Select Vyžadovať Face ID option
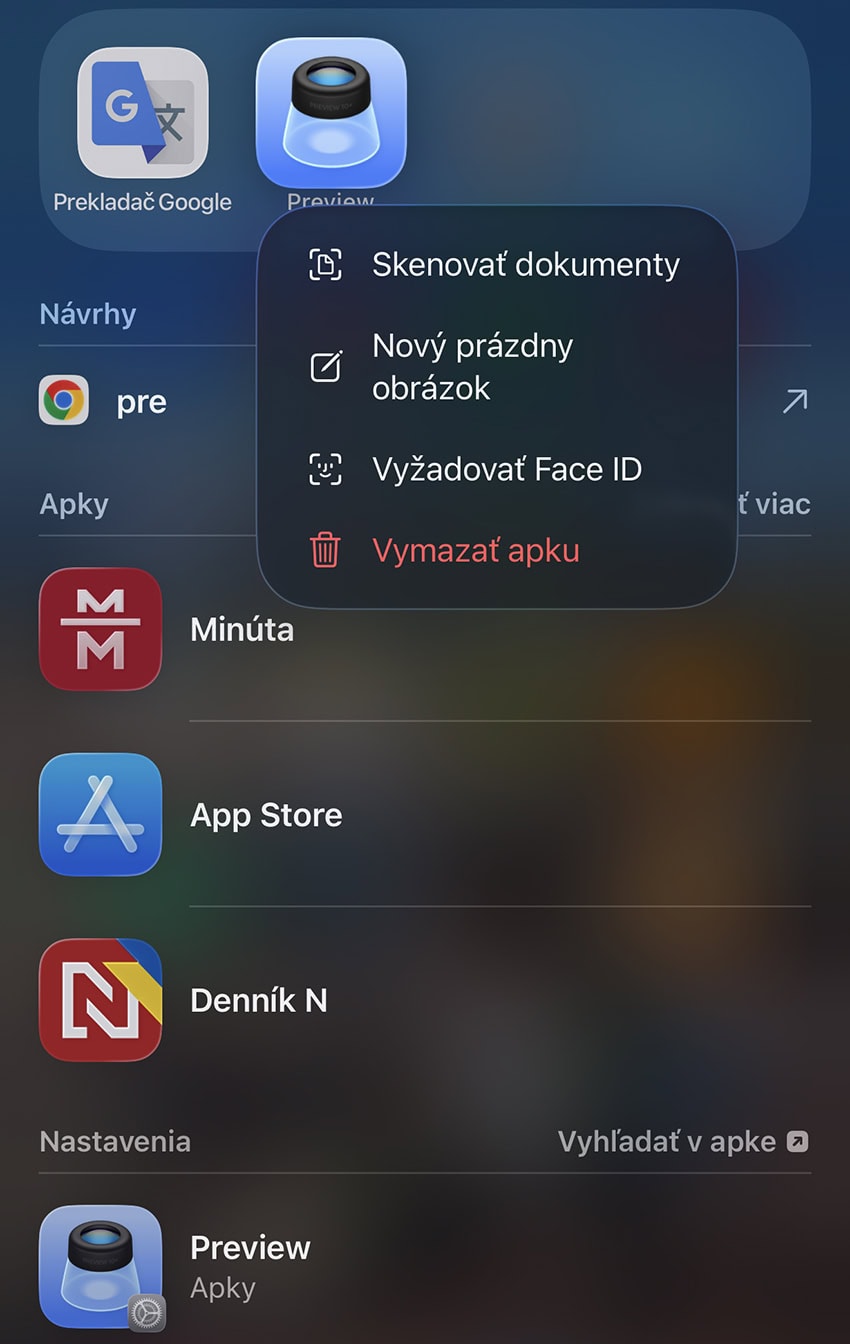Image resolution: width=850 pixels, height=1344 pixels. (x=497, y=469)
